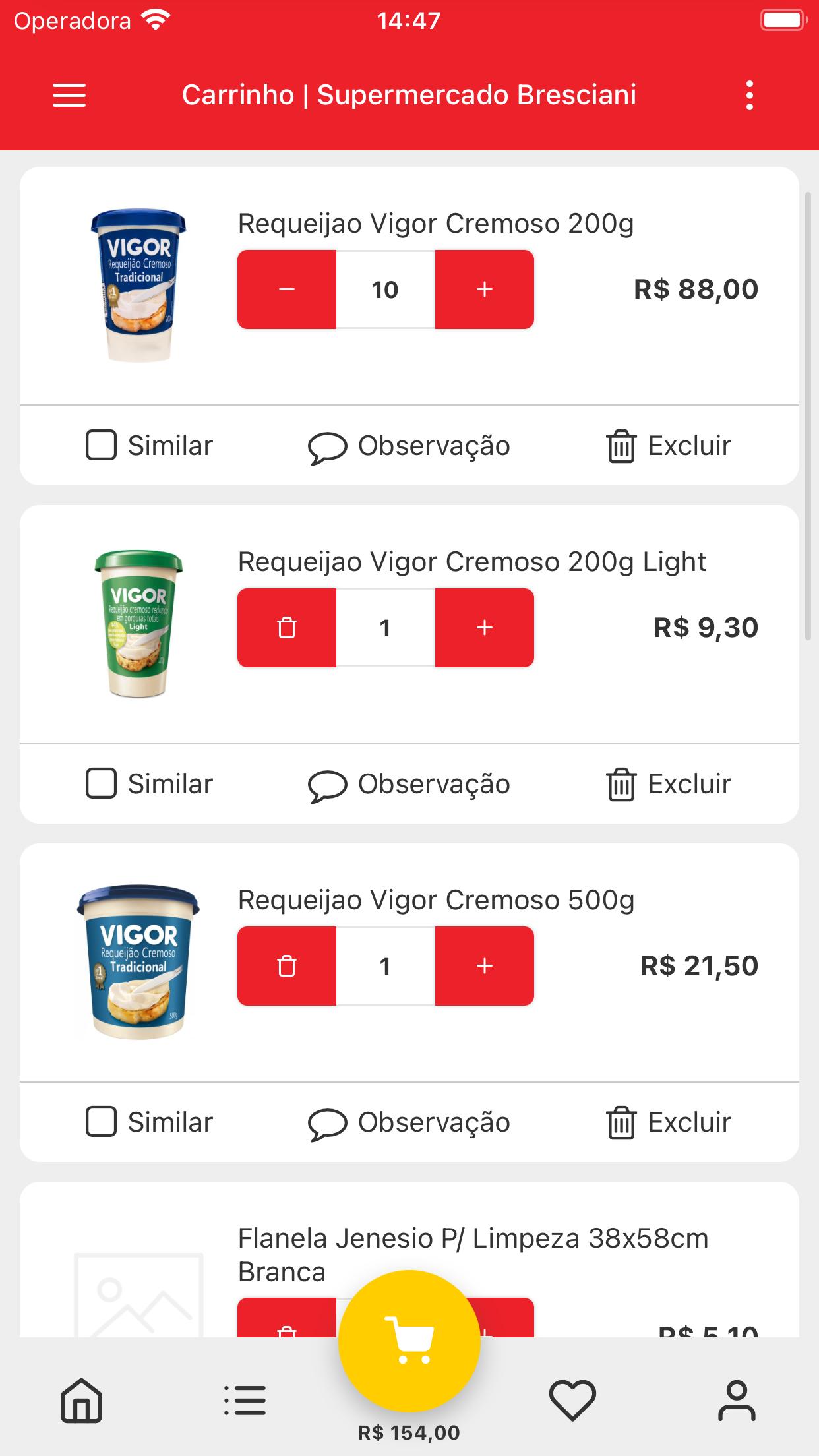Open the list tab in bottom bar

pos(245,1400)
